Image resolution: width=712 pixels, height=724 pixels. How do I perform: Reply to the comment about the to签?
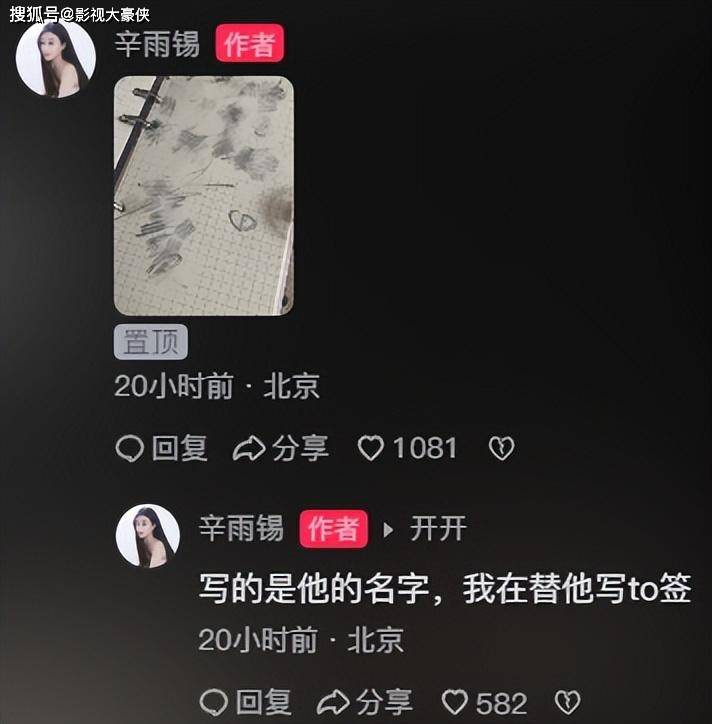point(246,703)
